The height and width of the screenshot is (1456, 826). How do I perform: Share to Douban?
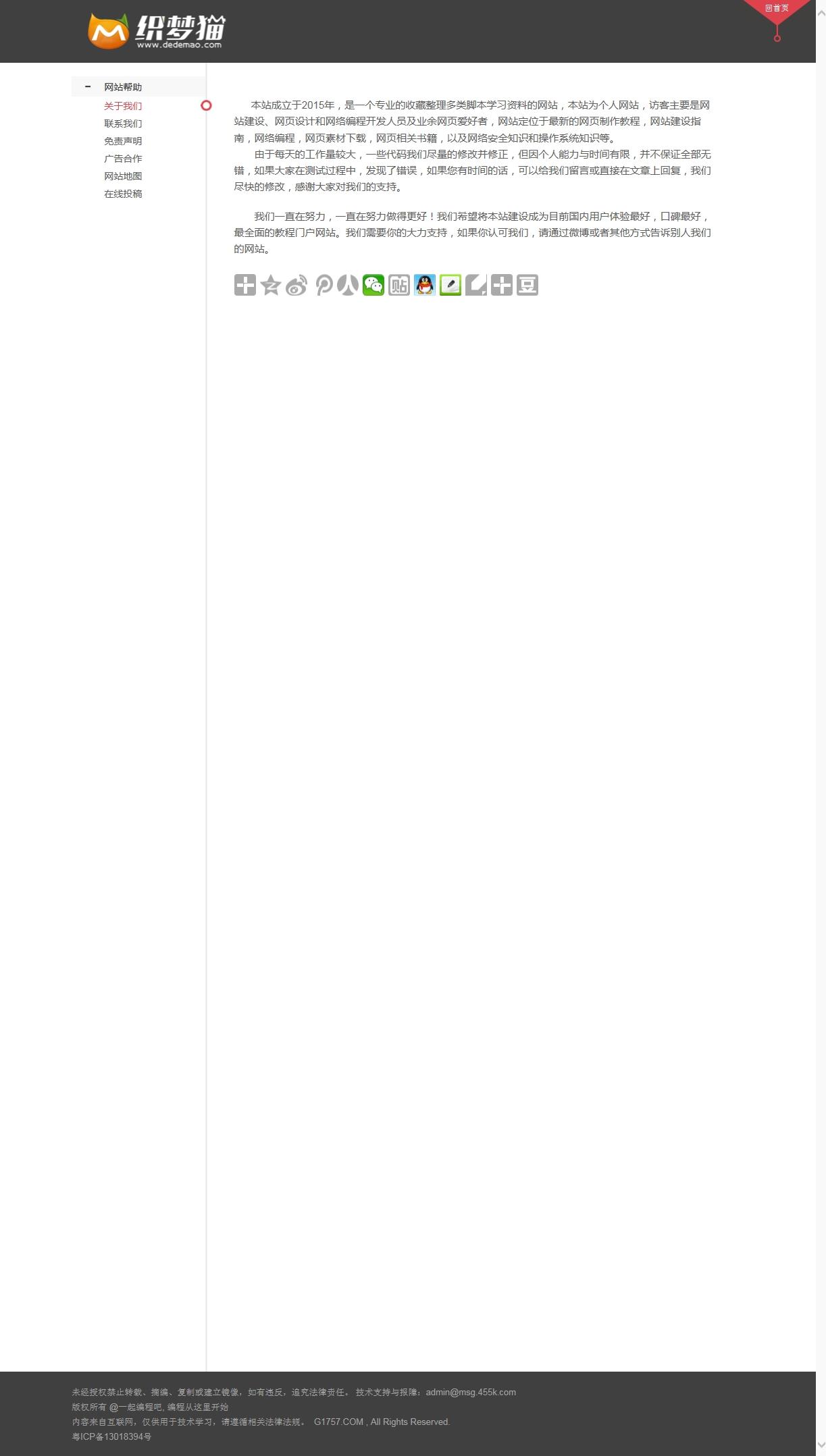[x=527, y=286]
